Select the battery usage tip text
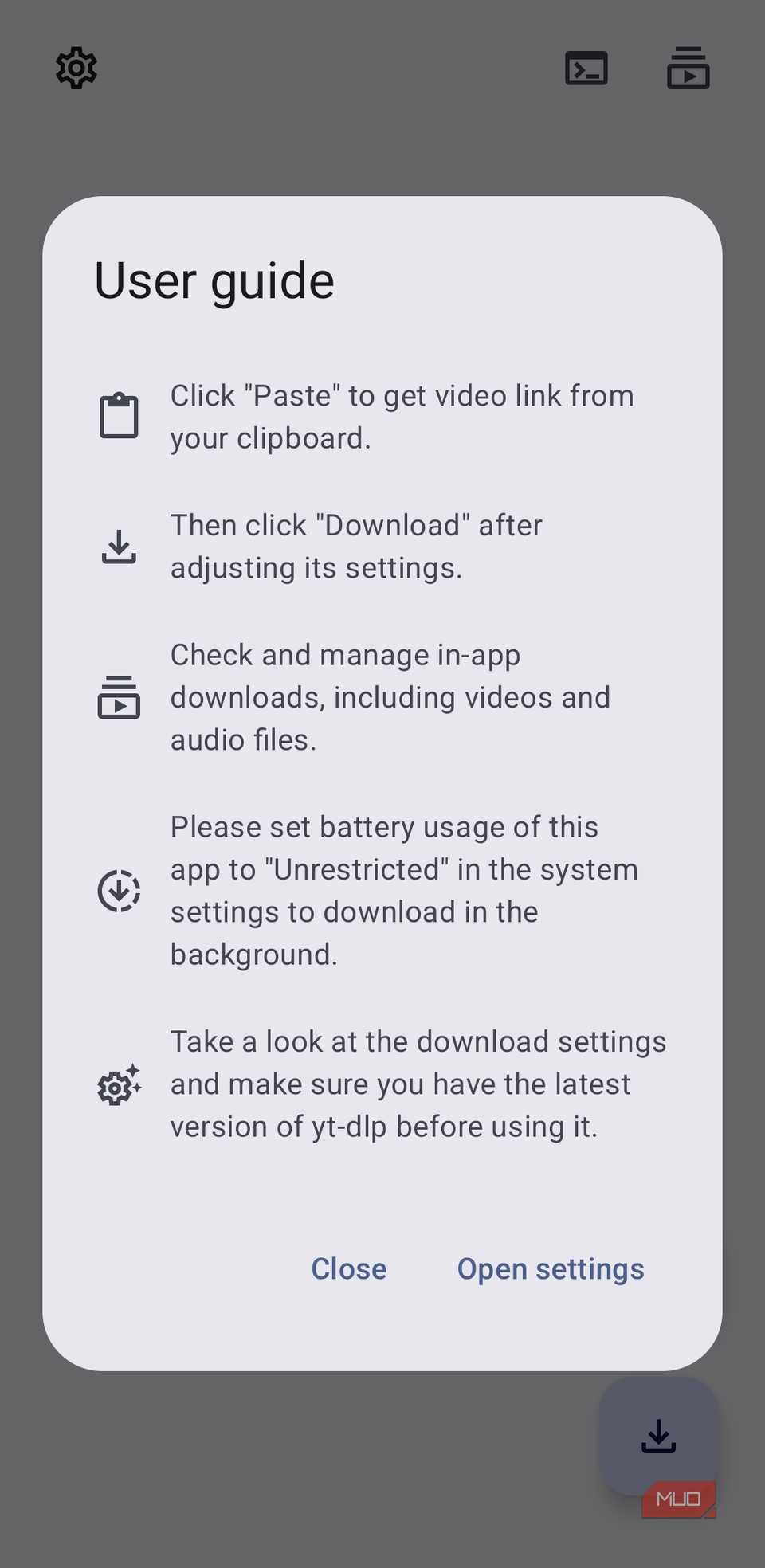Screen dimensions: 765x1568 pyautogui.click(x=403, y=890)
